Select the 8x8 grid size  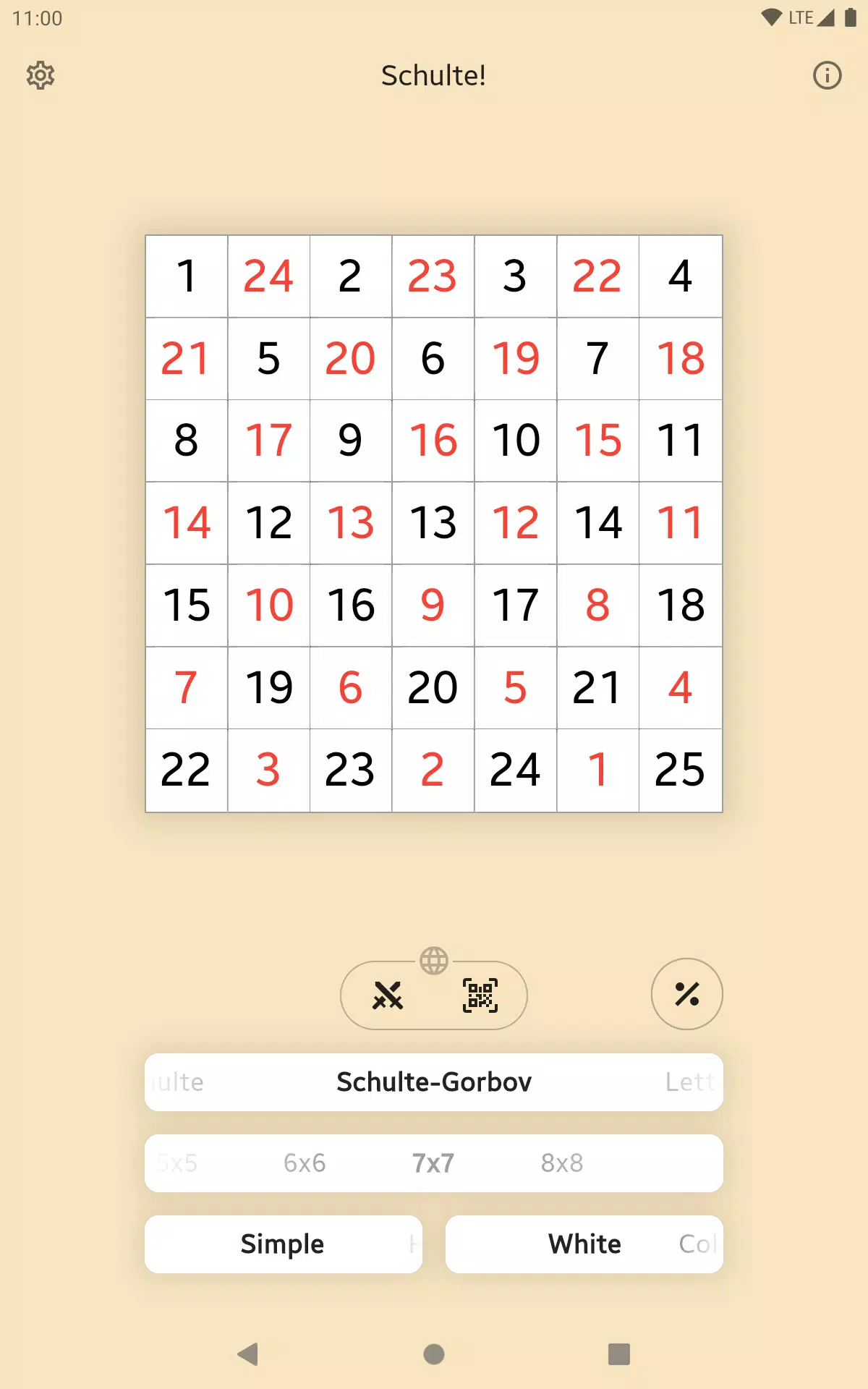tap(562, 1163)
